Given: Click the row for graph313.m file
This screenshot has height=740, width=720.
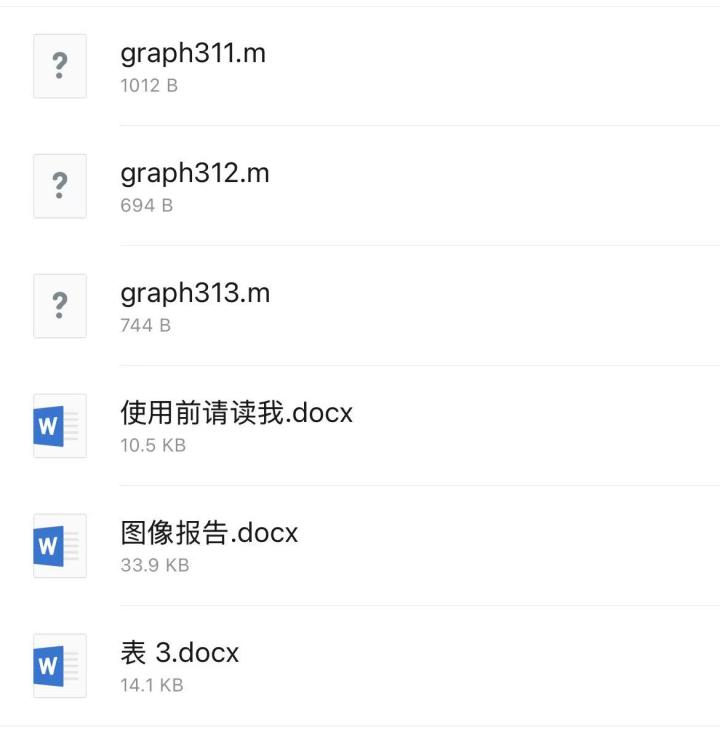Looking at the screenshot, I should (x=360, y=306).
